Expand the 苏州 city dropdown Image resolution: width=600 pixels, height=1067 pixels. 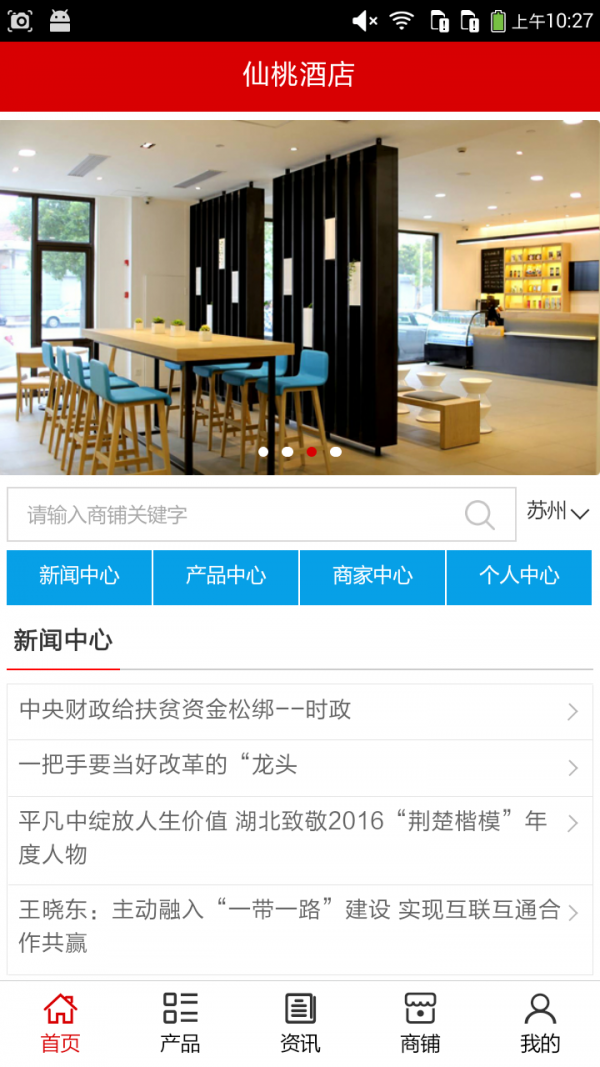point(558,512)
